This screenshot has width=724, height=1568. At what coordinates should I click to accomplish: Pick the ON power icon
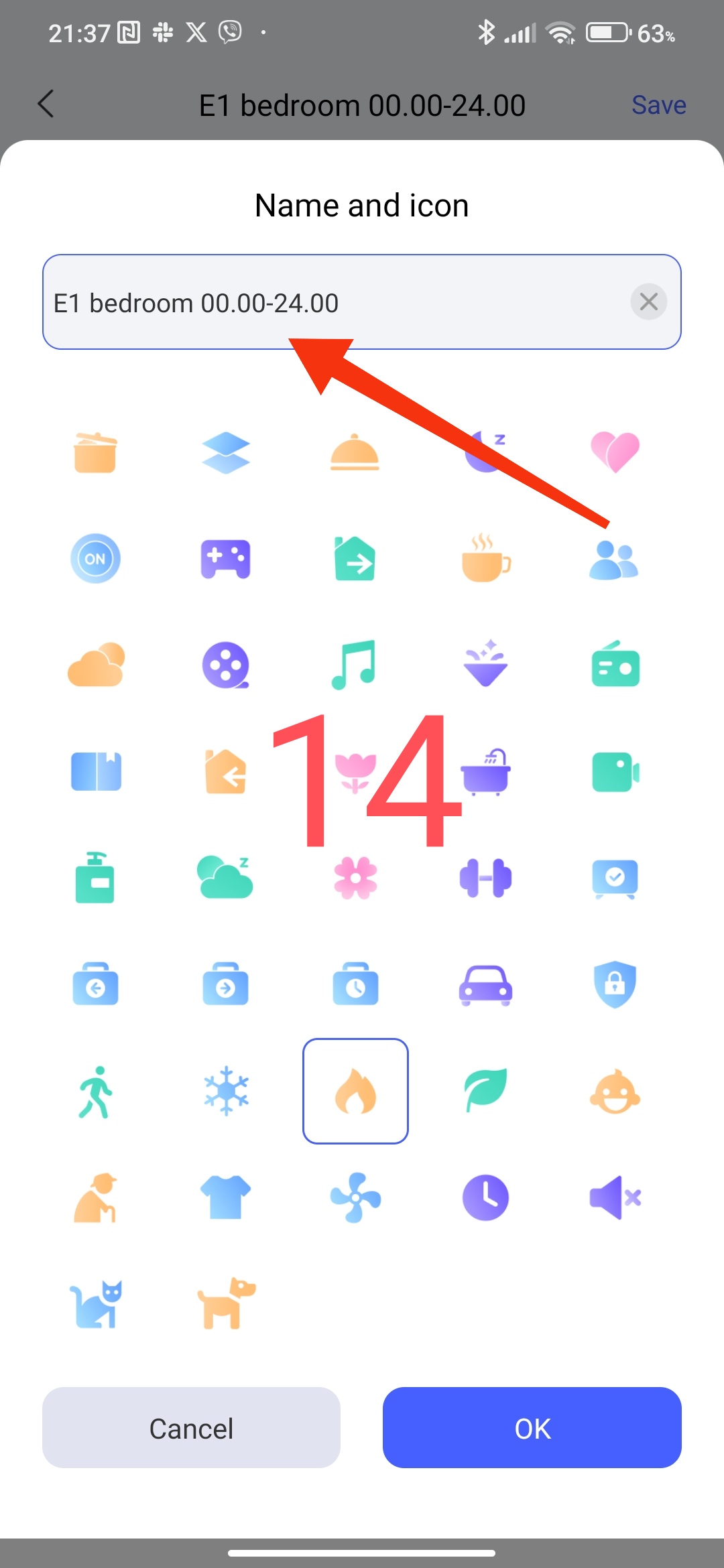(x=96, y=559)
